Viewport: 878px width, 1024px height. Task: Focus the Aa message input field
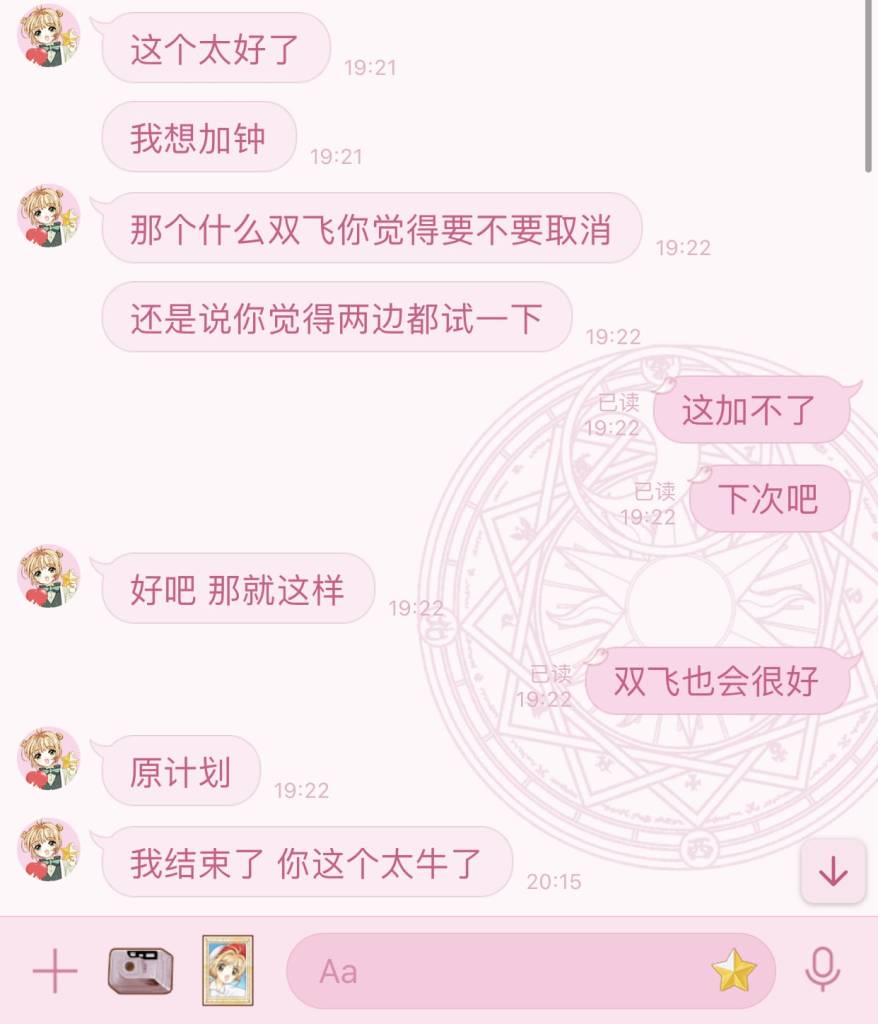point(500,971)
